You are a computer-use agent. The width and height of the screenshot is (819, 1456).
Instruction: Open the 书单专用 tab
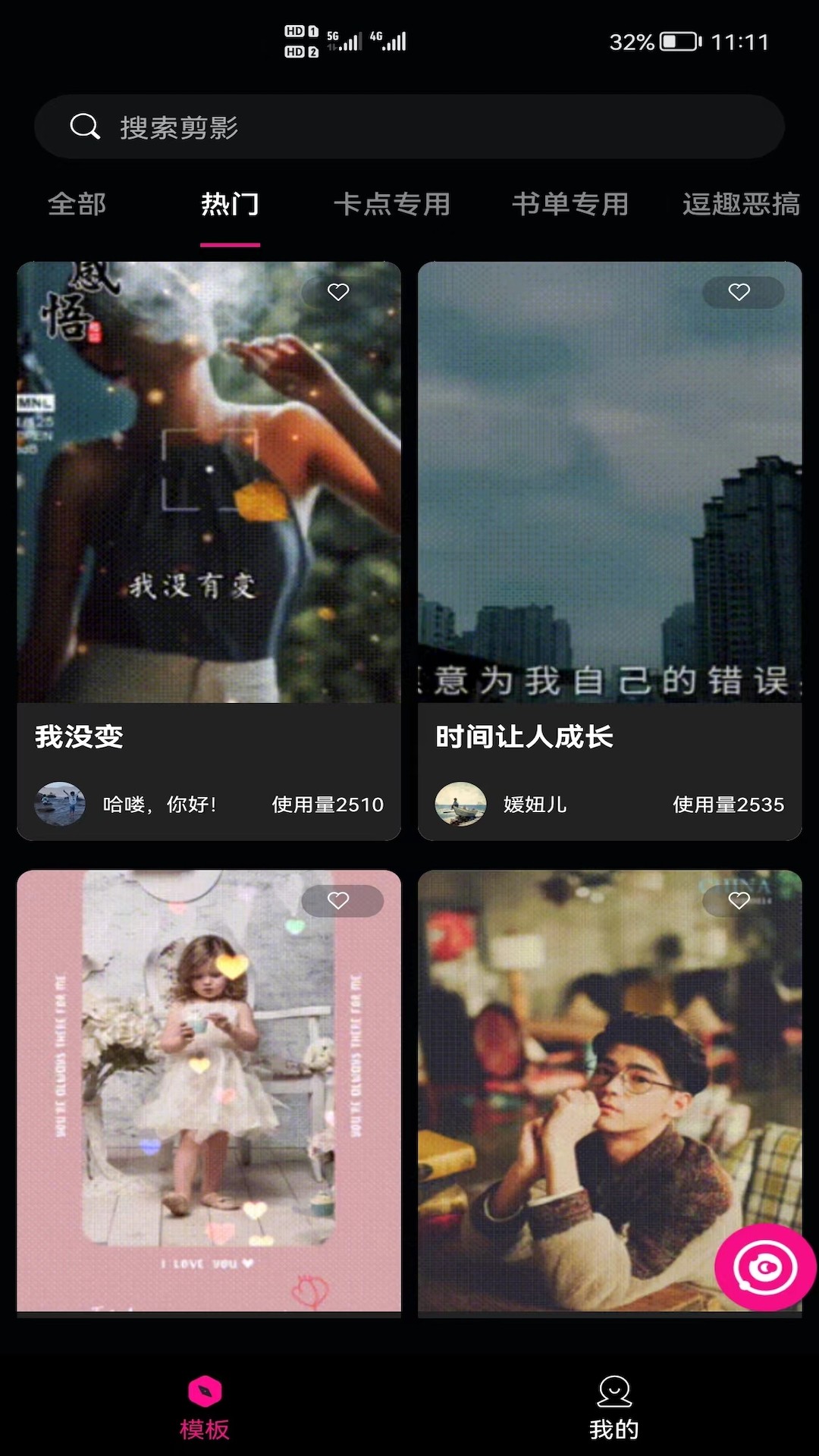click(x=570, y=204)
